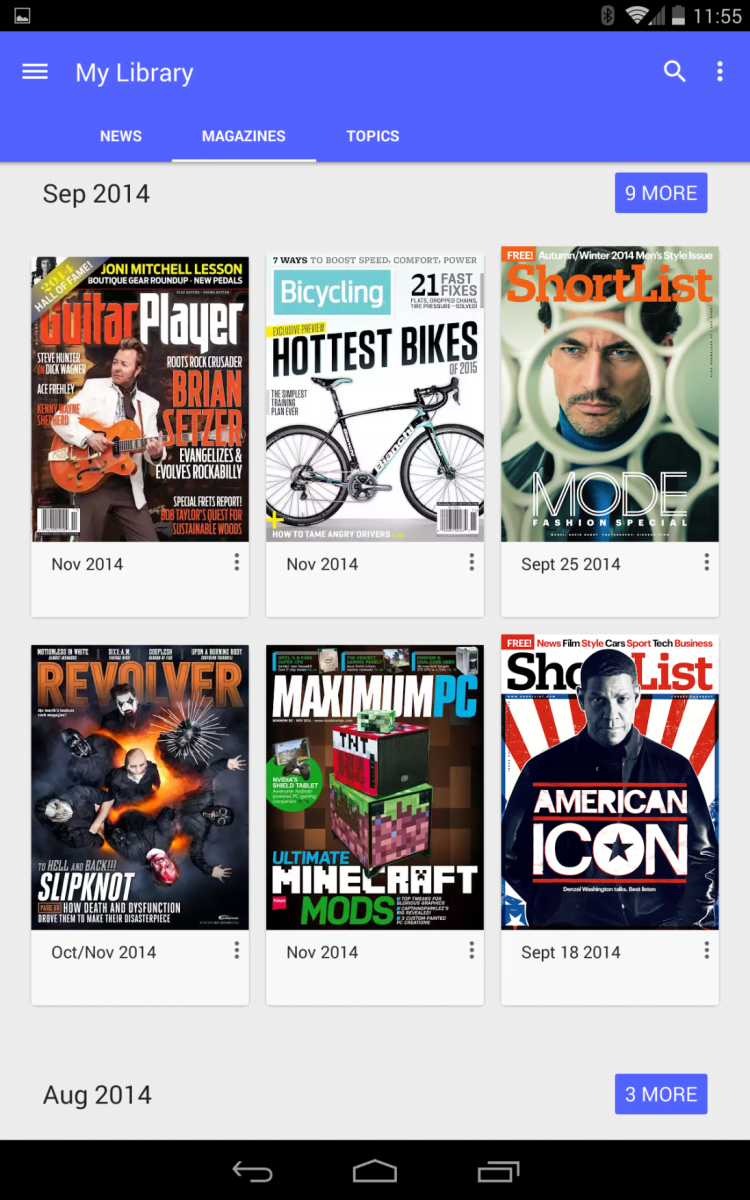Open options for Sept 18 2014 issue
Screen dimensions: 750x1200
tap(707, 951)
